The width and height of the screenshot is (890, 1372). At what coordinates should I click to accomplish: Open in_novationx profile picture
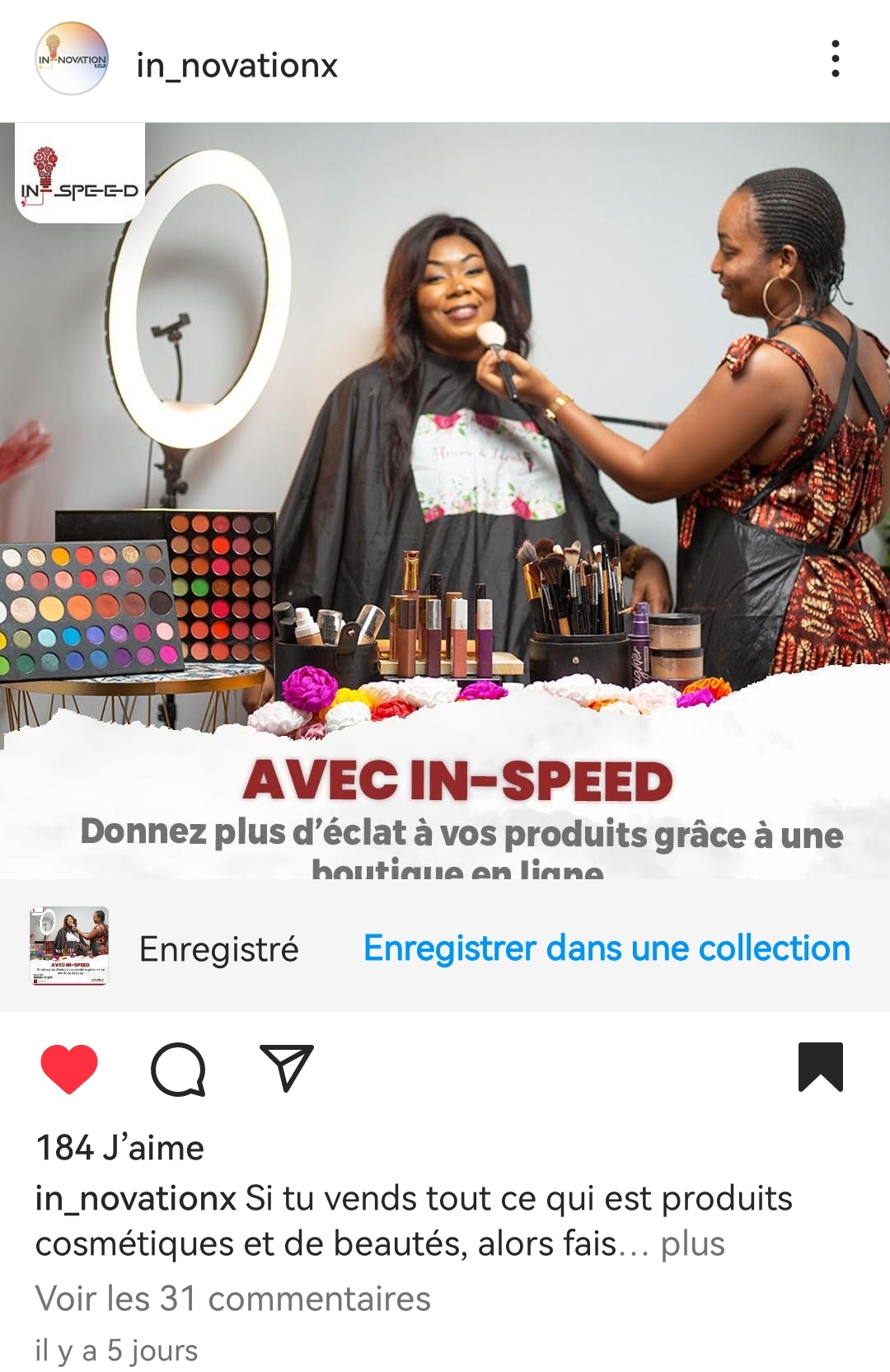[73, 59]
